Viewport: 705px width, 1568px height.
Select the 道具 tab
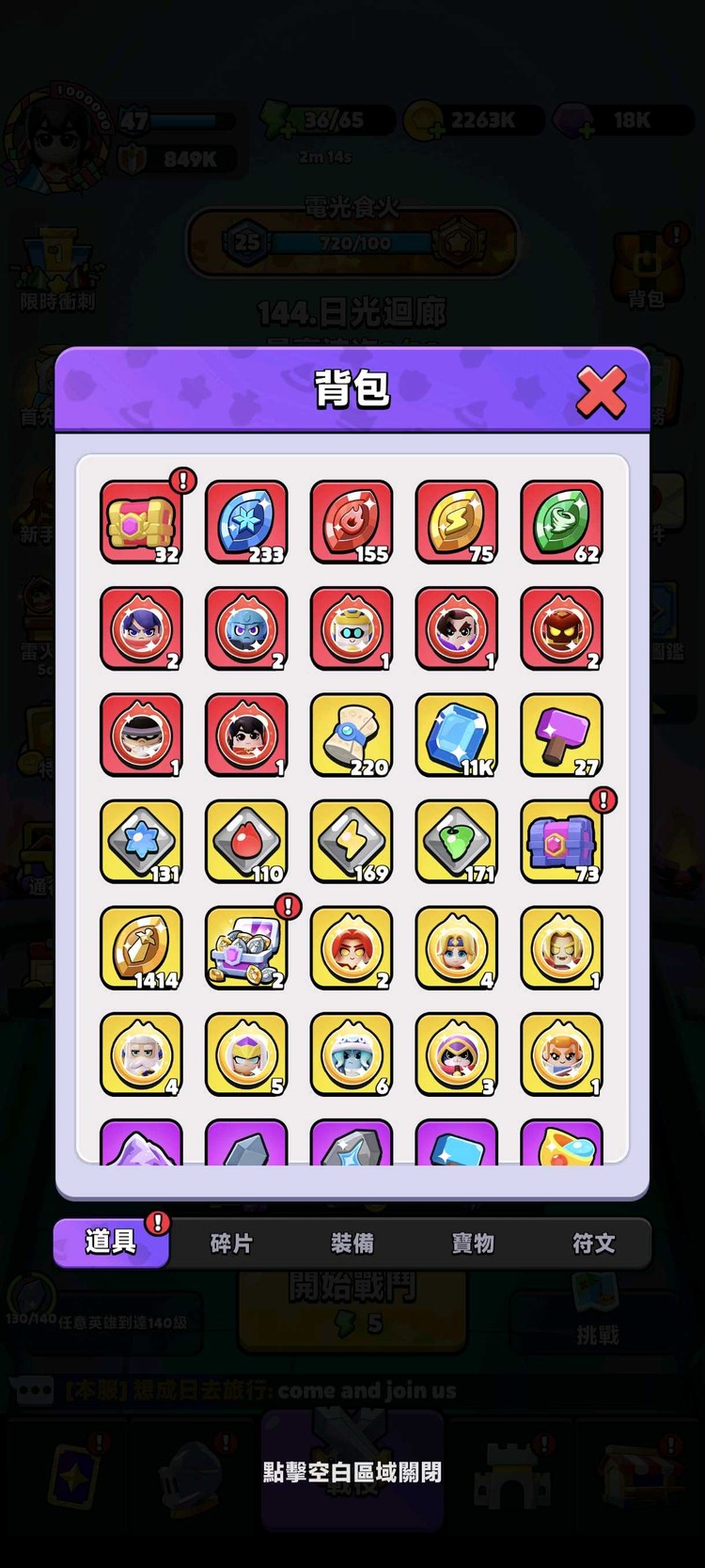(111, 1243)
